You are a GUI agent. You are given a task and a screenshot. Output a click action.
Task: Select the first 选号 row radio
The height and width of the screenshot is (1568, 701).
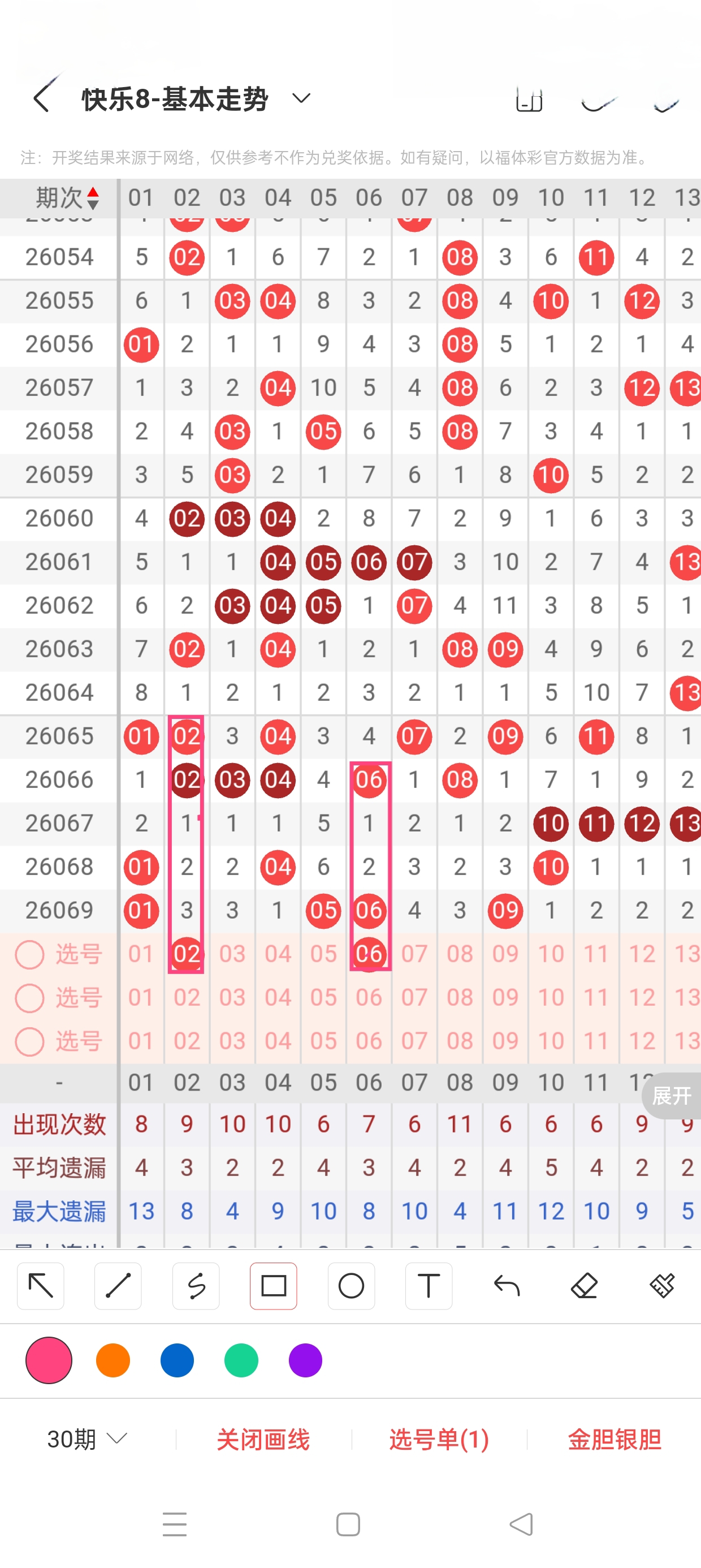click(x=30, y=954)
